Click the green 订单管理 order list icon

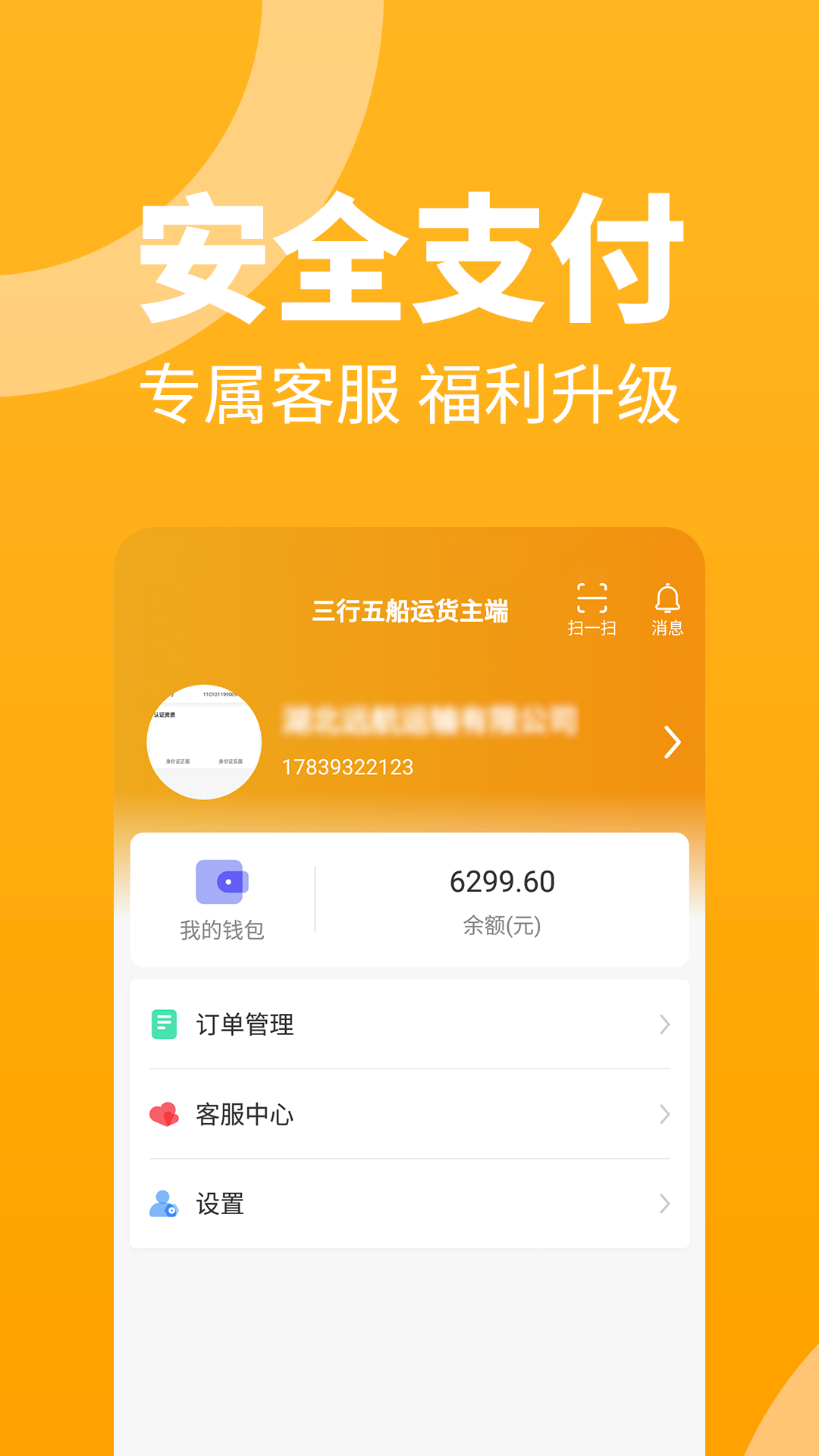coord(163,1025)
